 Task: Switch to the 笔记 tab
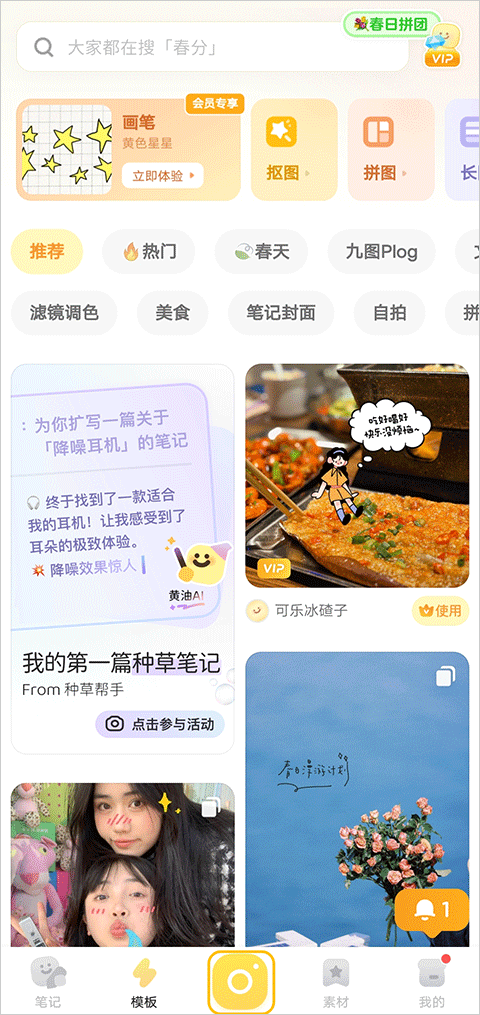point(49,982)
